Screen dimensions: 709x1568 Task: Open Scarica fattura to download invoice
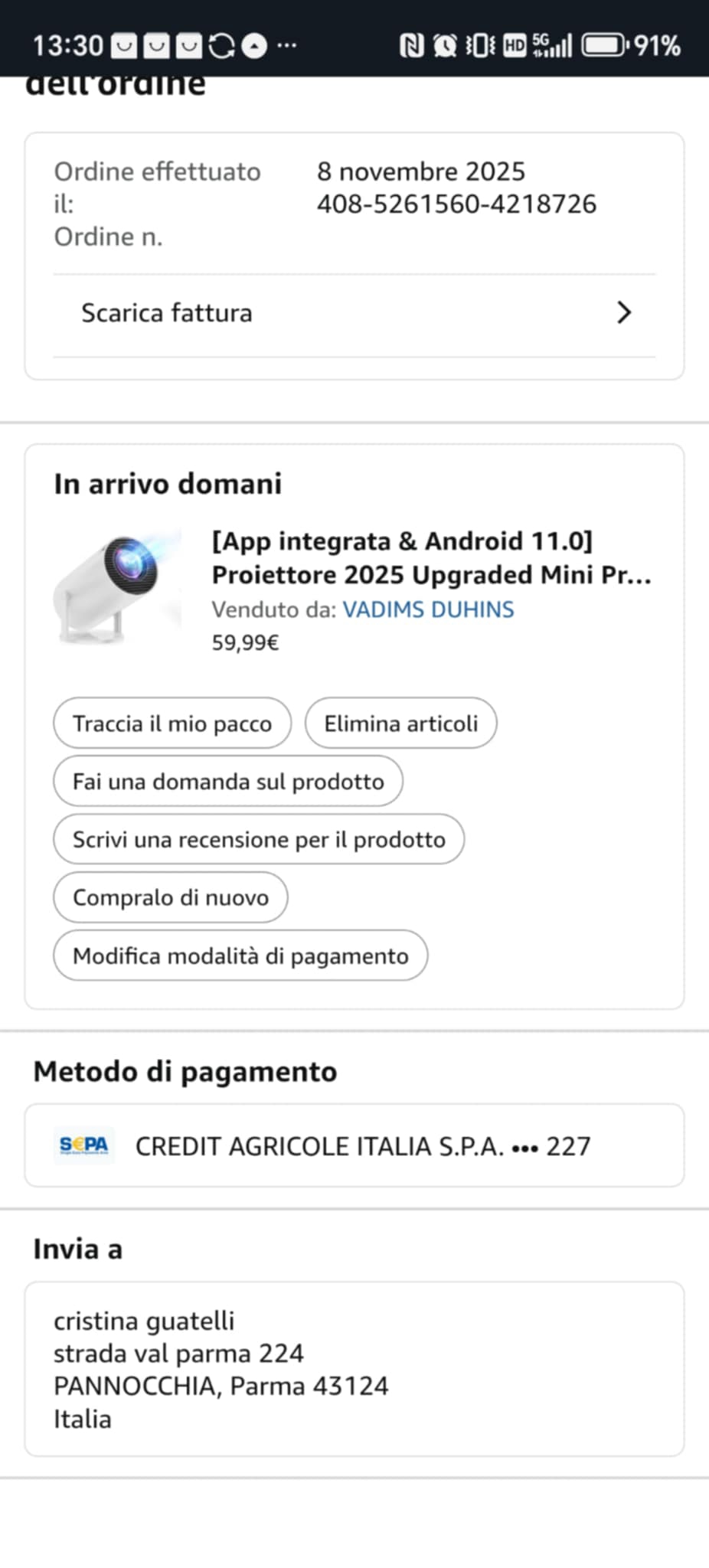click(x=354, y=313)
